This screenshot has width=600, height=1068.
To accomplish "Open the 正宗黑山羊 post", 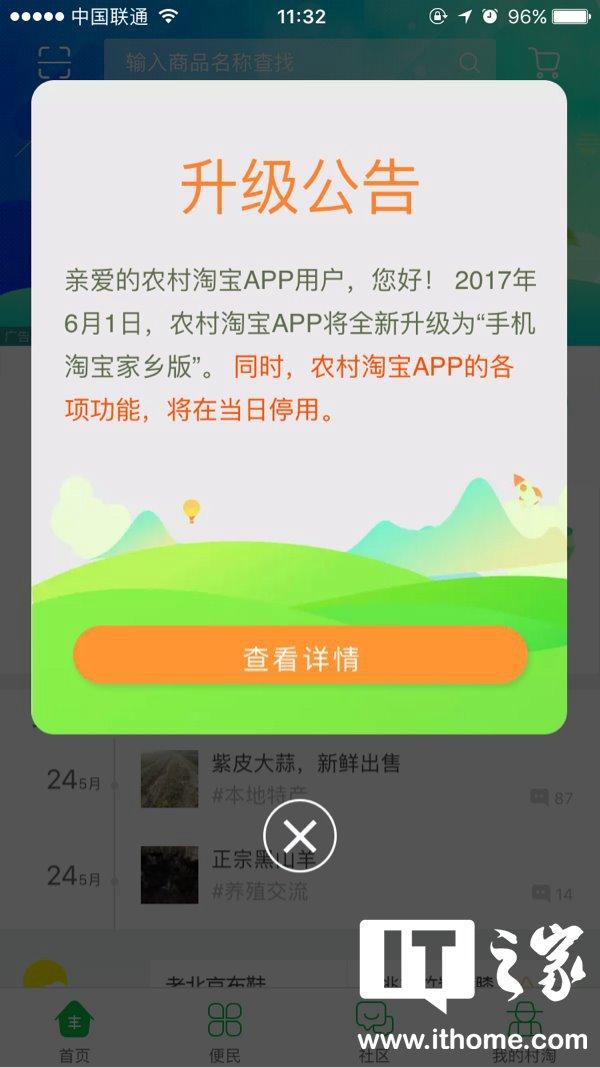I will coord(262,859).
